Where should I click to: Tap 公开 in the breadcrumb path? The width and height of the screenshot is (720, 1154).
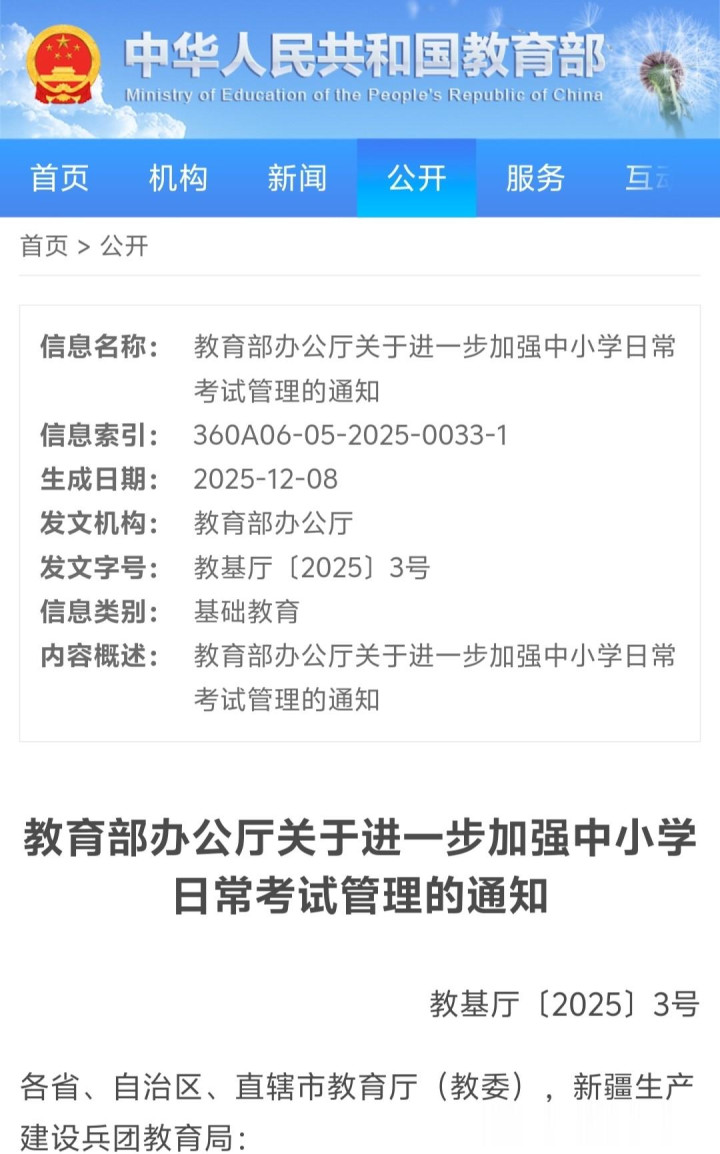(x=124, y=246)
